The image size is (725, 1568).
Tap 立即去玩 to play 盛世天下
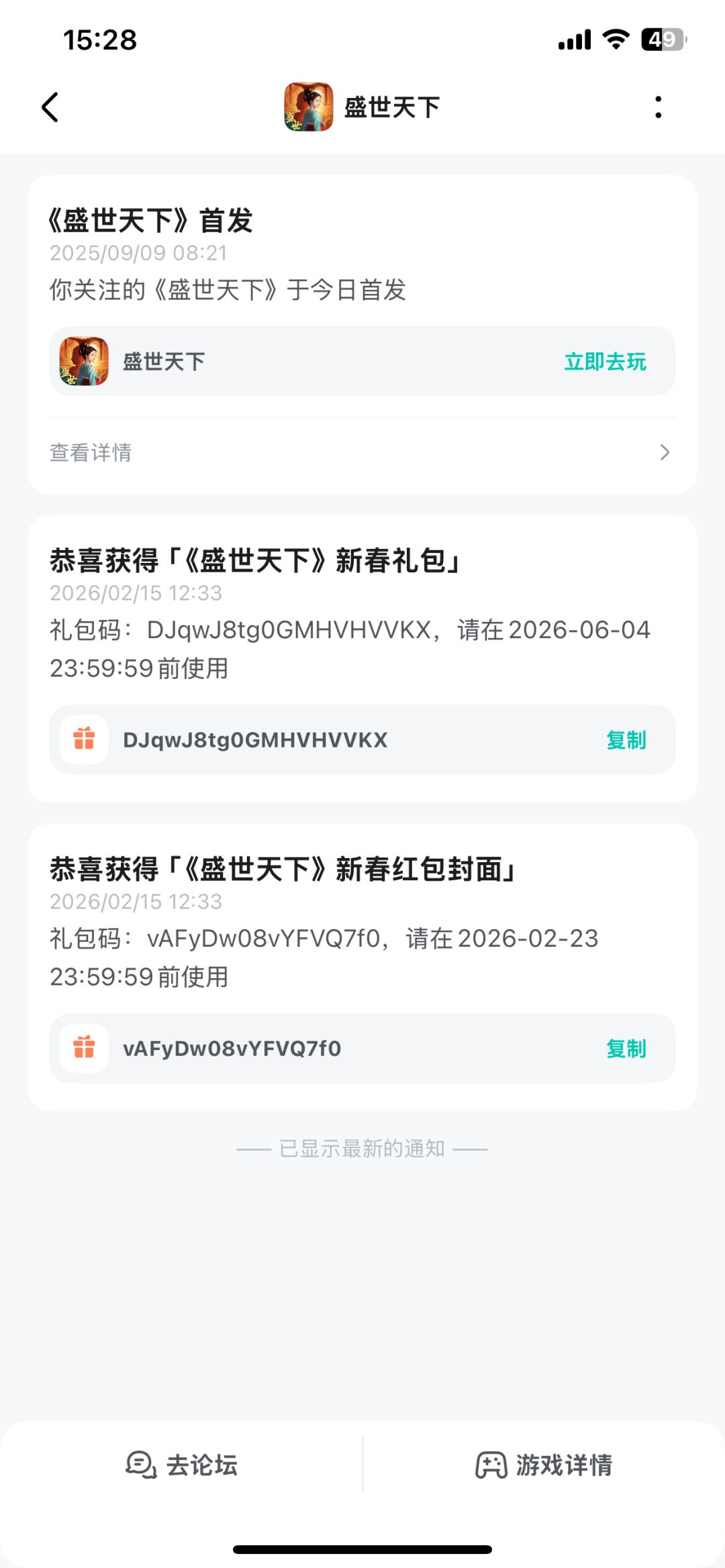[x=605, y=362]
